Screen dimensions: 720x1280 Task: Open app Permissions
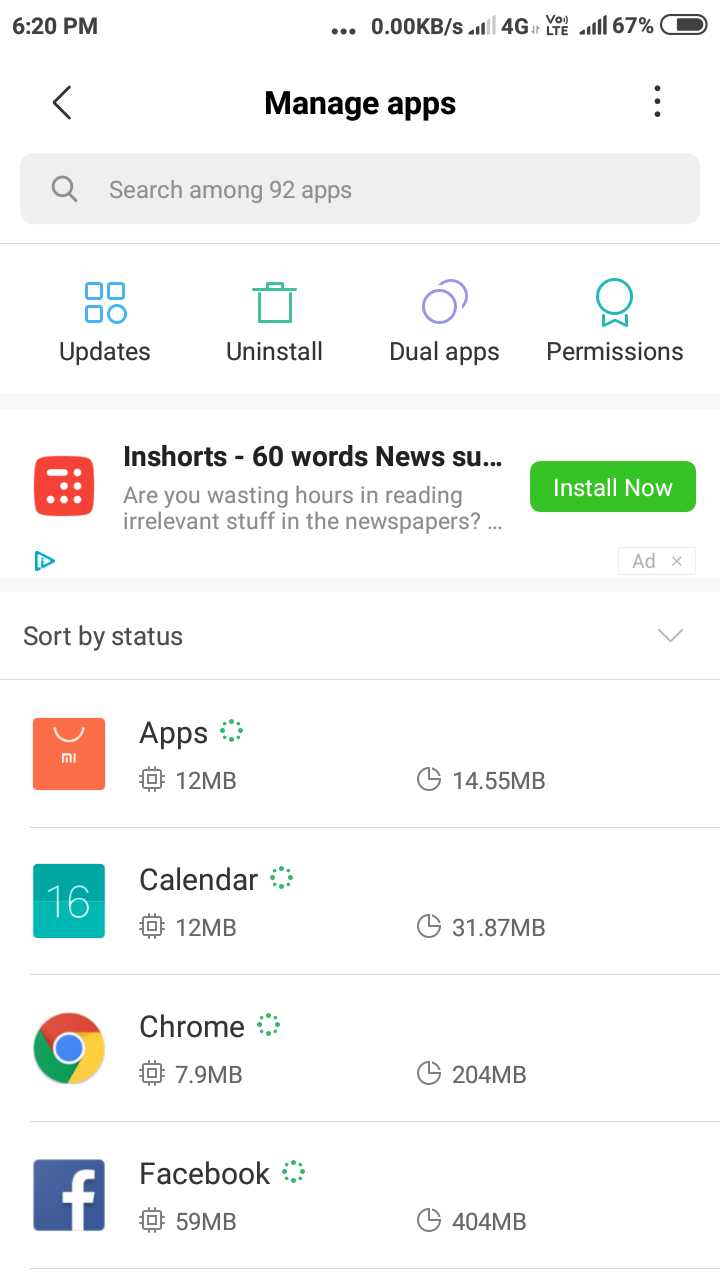coord(614,322)
